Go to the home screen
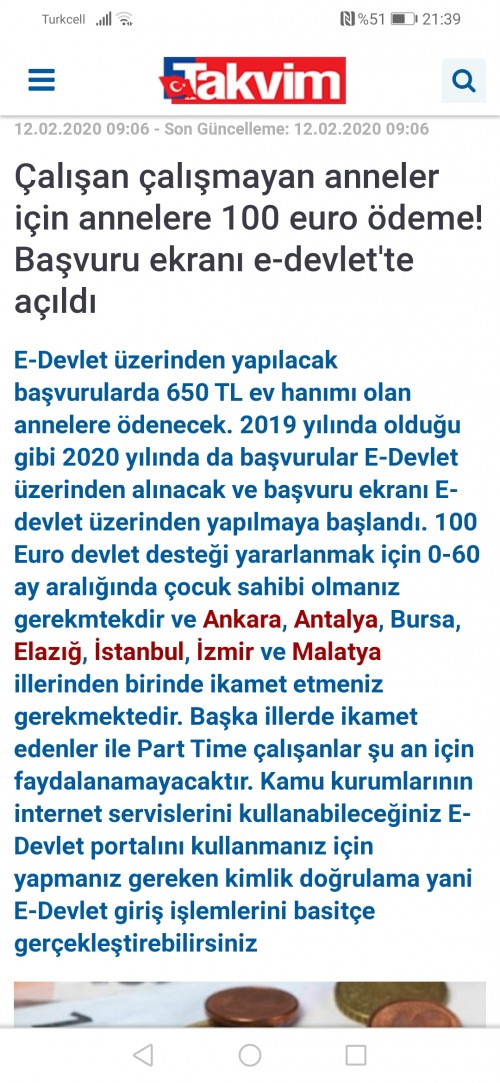Image resolution: width=500 pixels, height=1083 pixels. pyautogui.click(x=249, y=1055)
